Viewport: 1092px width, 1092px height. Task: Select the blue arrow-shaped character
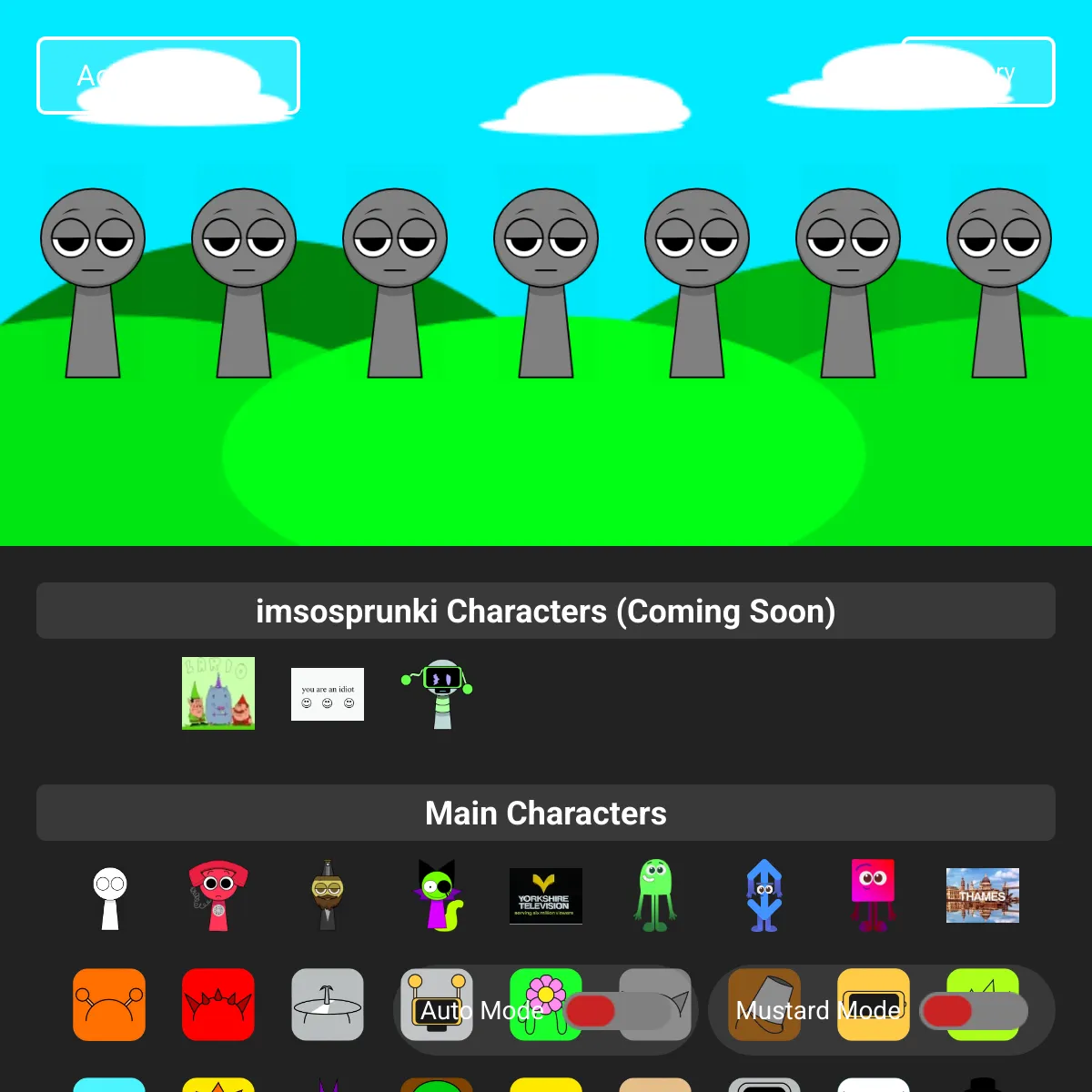[x=764, y=895]
